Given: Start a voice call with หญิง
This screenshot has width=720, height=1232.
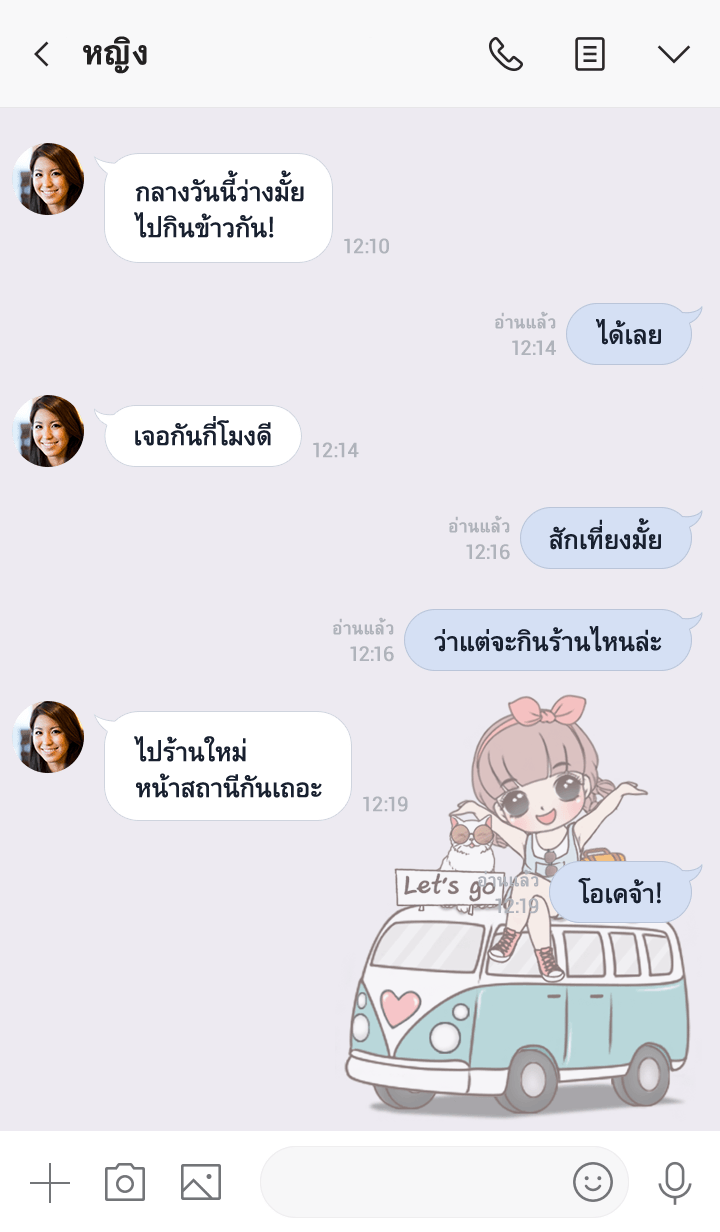Looking at the screenshot, I should point(505,54).
